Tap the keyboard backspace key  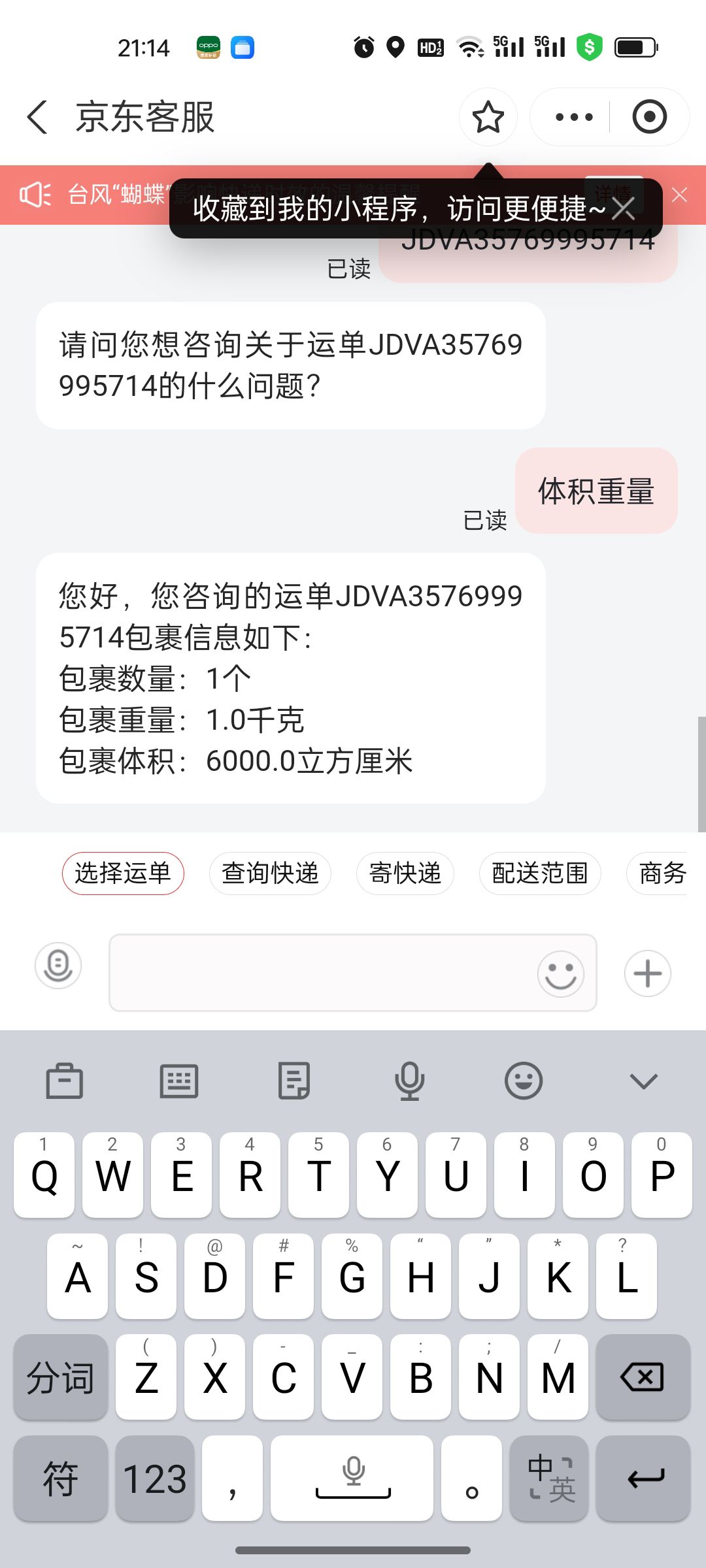[x=643, y=1377]
